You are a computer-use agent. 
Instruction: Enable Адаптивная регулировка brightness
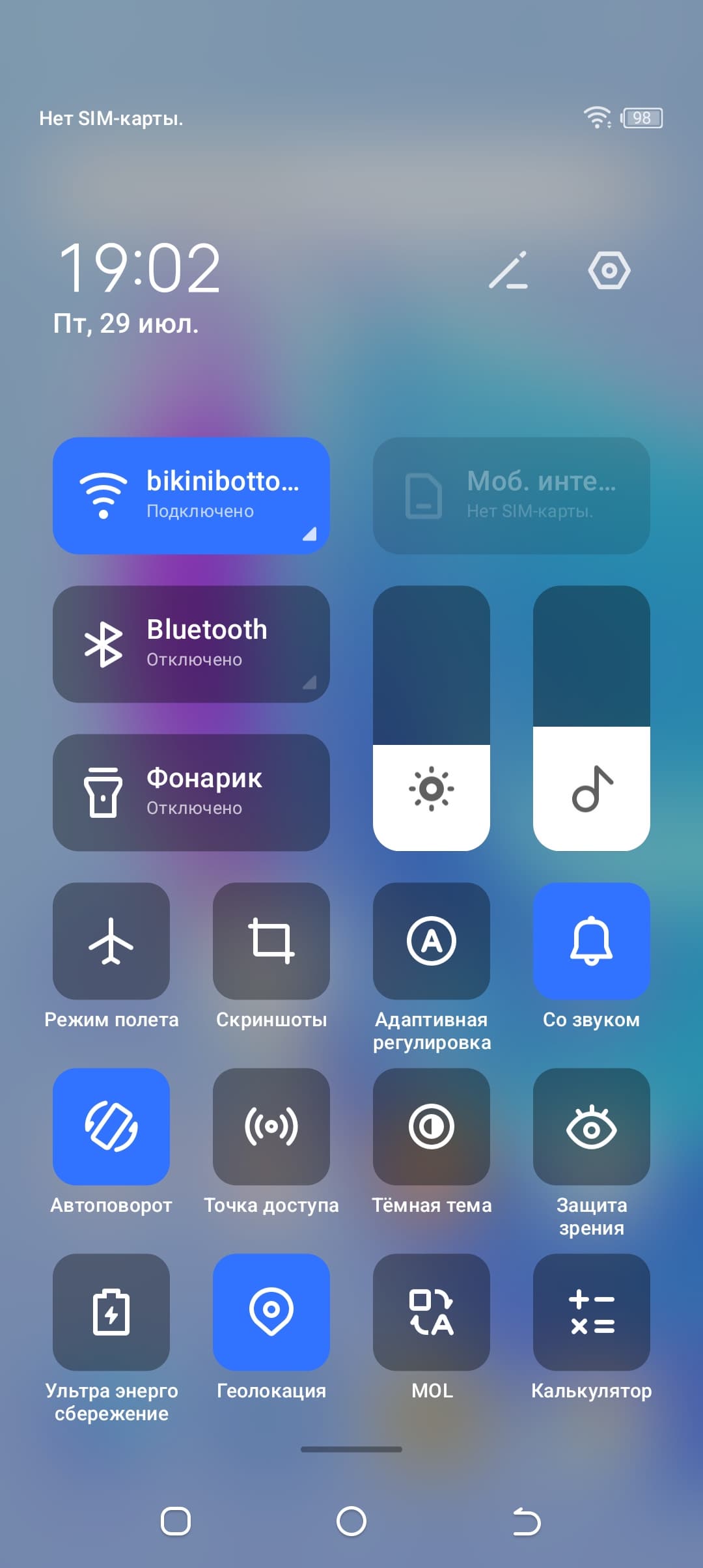[x=432, y=941]
